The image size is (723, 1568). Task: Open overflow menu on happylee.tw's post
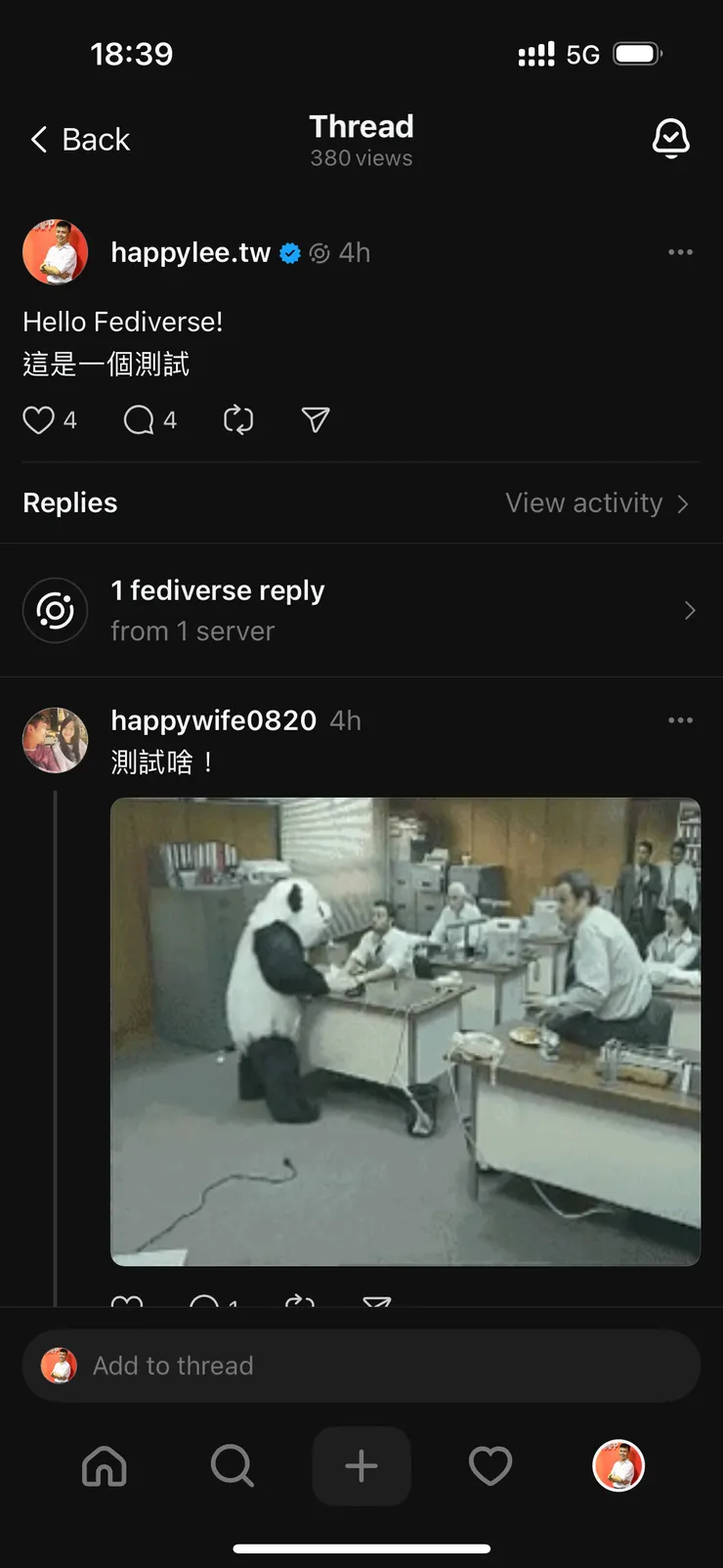click(680, 252)
